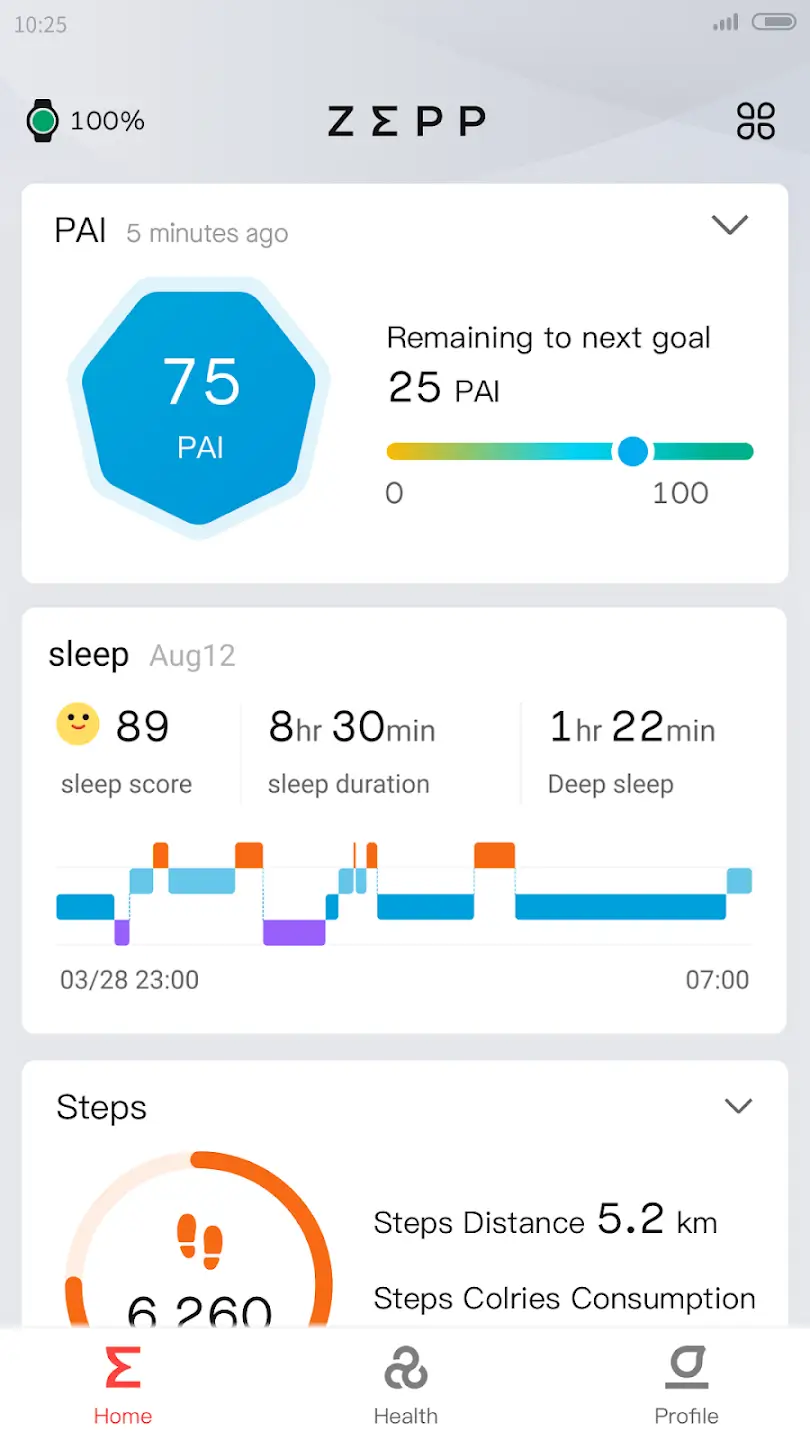Switch to the Profile tab

[x=686, y=1385]
